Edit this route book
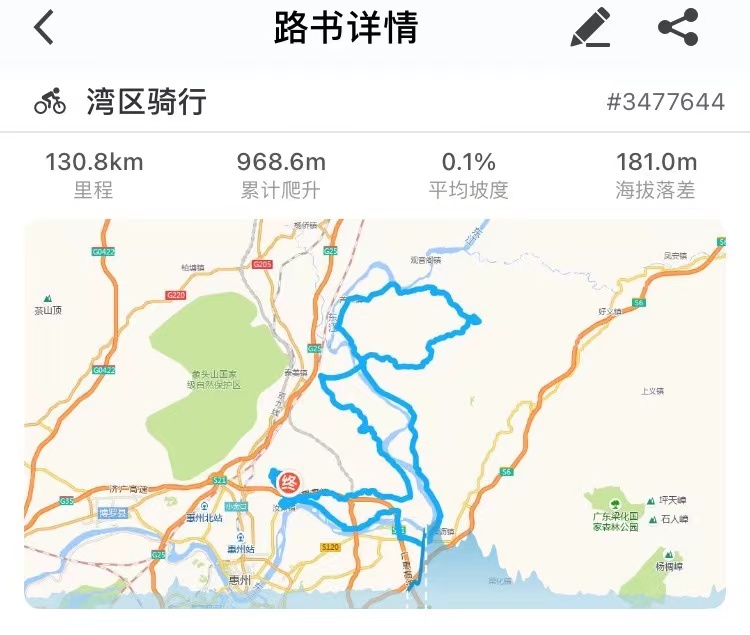 pyautogui.click(x=590, y=28)
